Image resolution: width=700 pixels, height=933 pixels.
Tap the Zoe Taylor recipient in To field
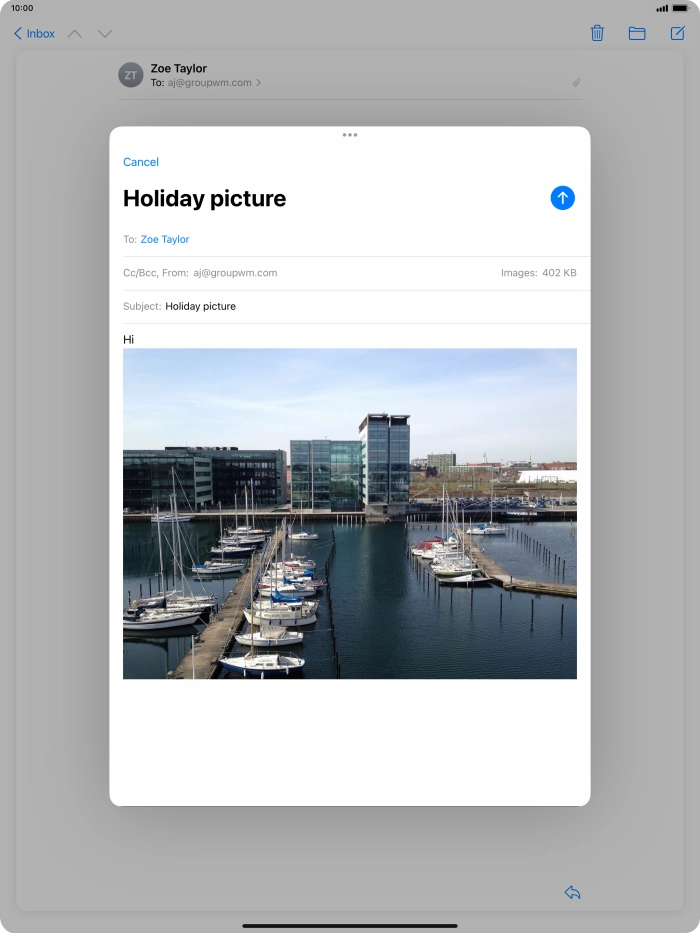(x=165, y=240)
